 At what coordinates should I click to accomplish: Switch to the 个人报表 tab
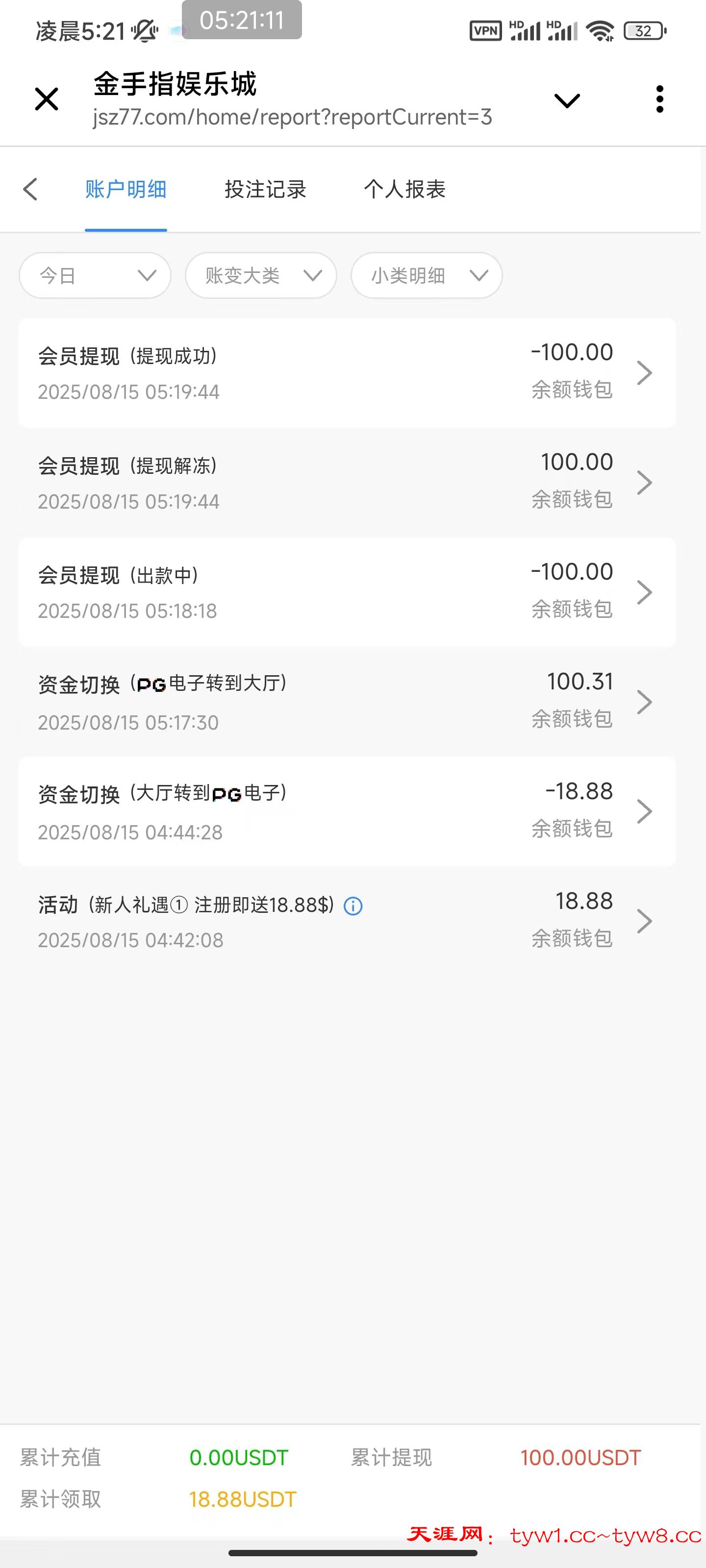coord(404,189)
